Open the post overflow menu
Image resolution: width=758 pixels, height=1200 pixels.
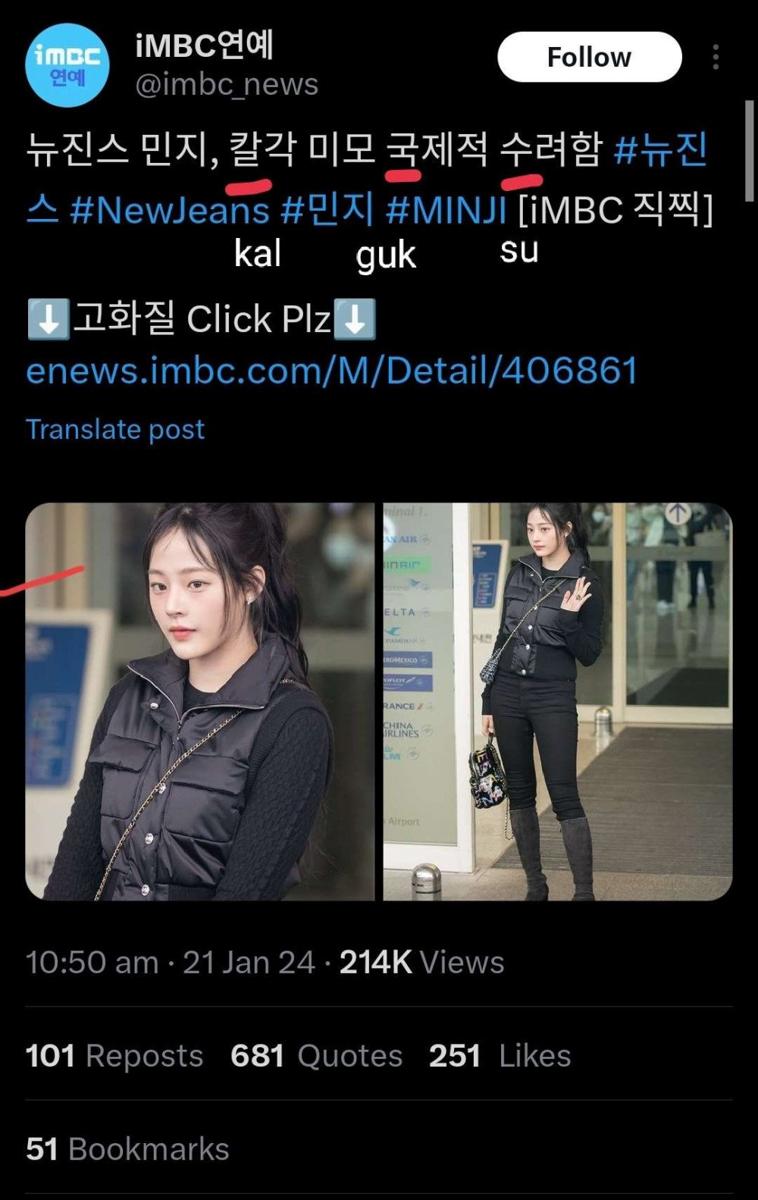point(716,57)
